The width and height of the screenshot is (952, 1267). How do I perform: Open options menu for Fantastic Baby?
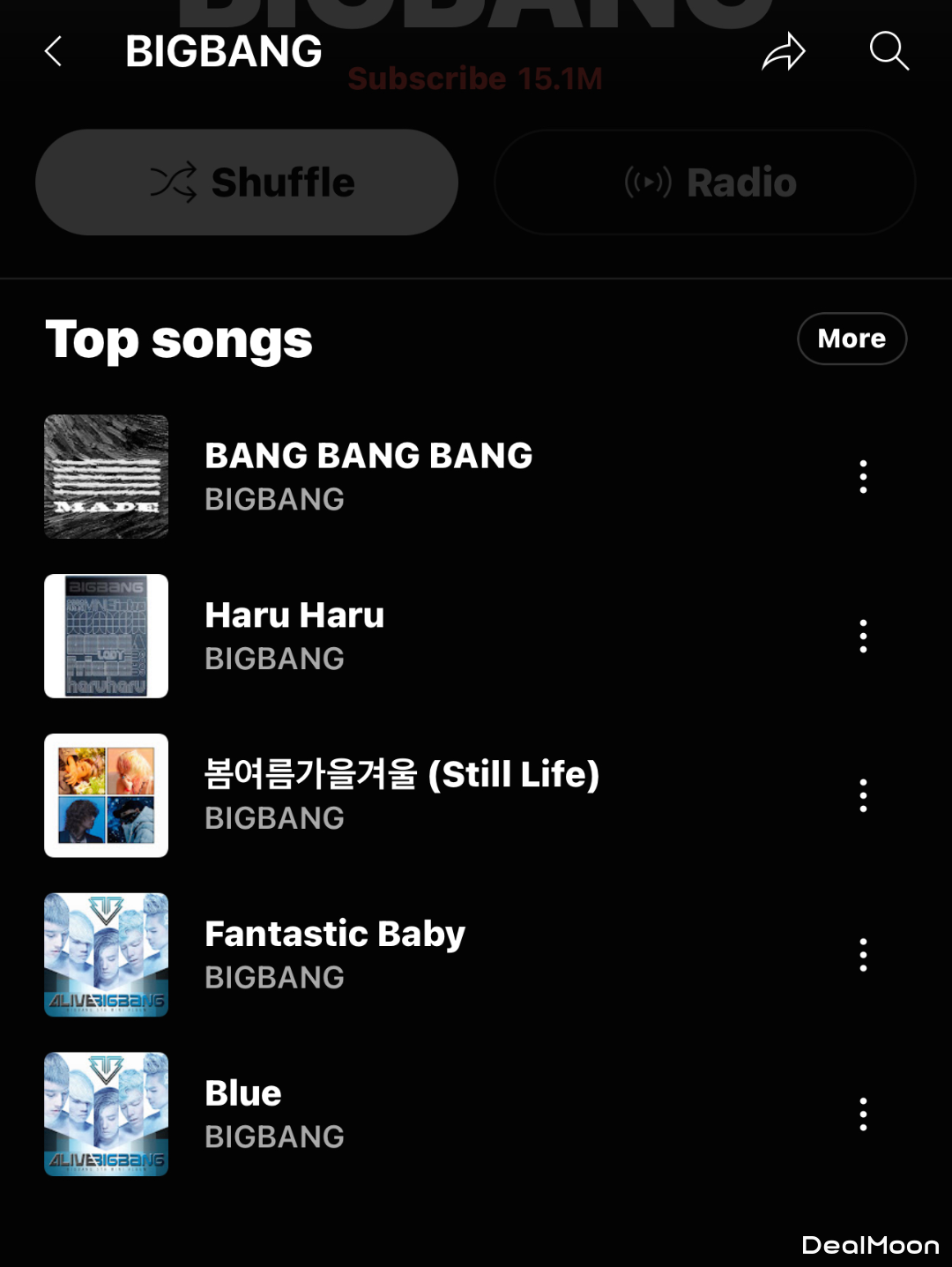tap(863, 955)
